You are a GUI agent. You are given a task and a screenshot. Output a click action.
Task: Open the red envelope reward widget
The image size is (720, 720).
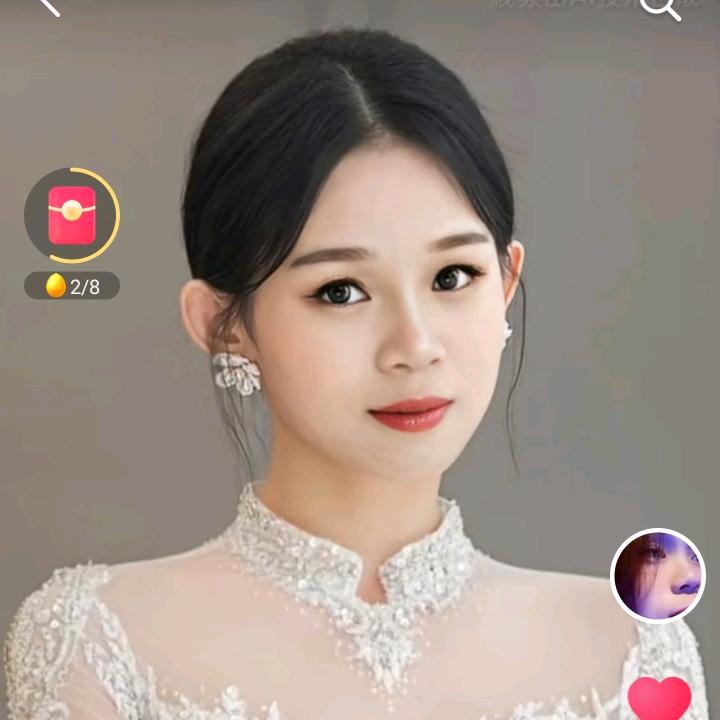coord(72,215)
